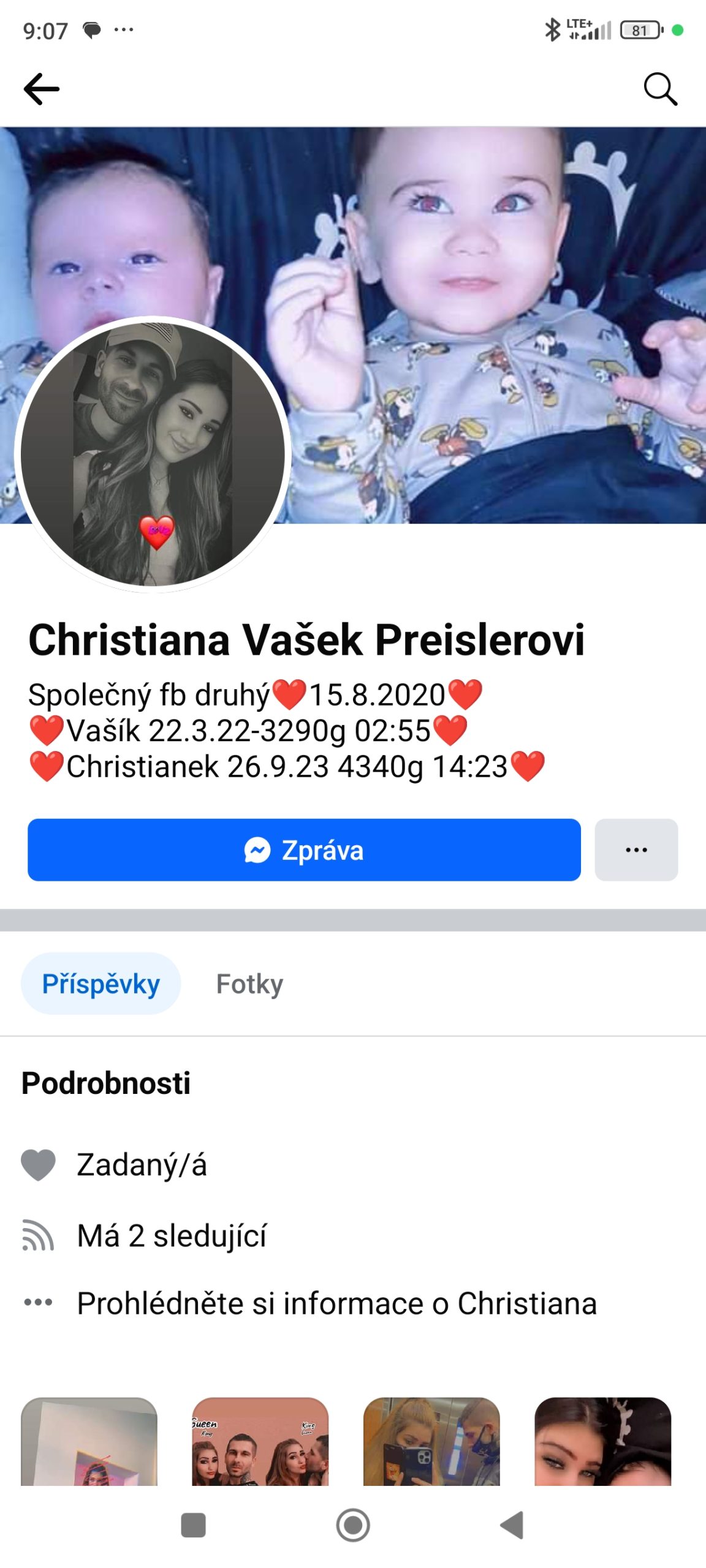Open the Queen King friend thumbnail
Screen dimensions: 706x1568
(x=260, y=1441)
